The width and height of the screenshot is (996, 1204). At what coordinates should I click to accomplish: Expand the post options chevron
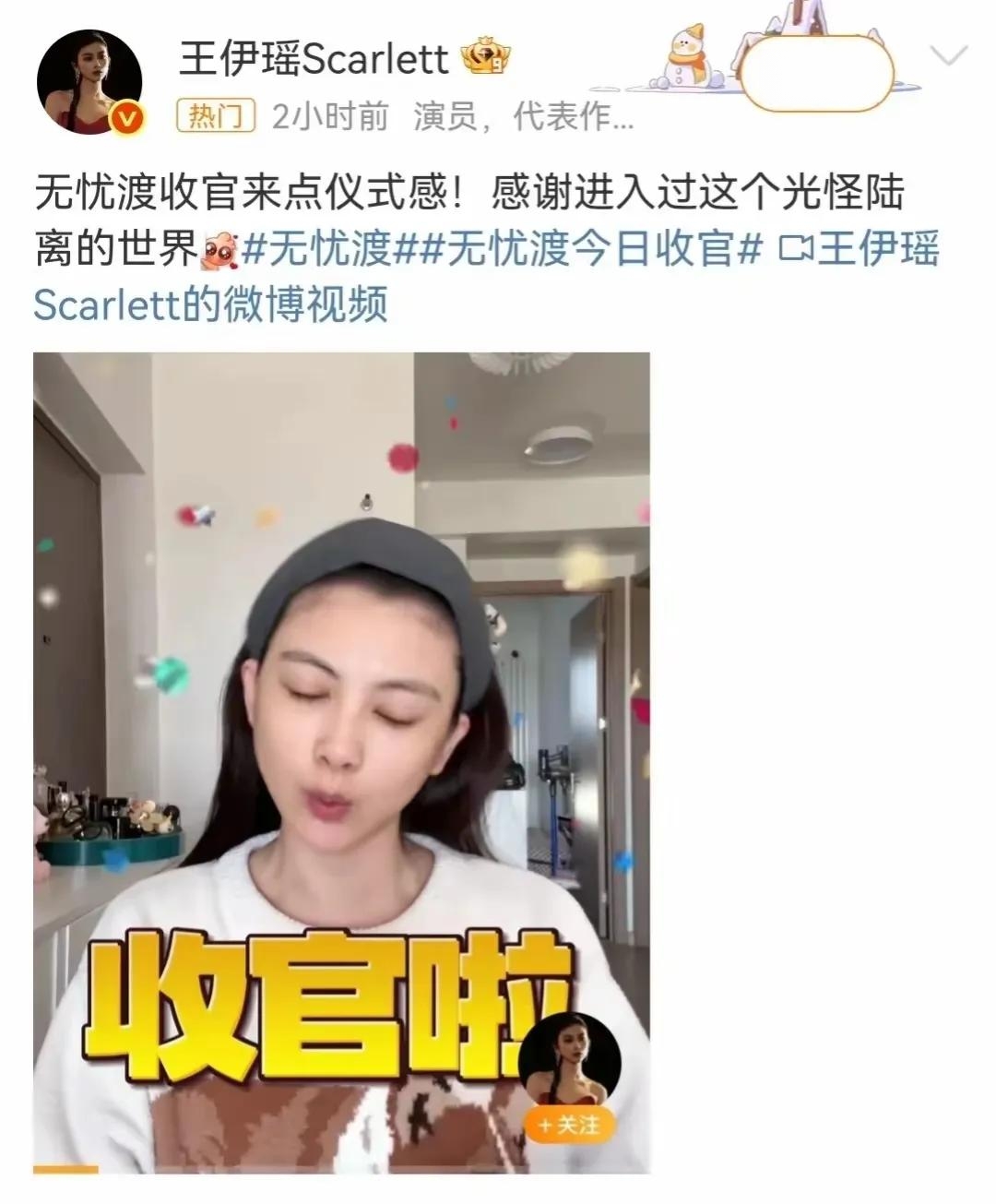947,57
